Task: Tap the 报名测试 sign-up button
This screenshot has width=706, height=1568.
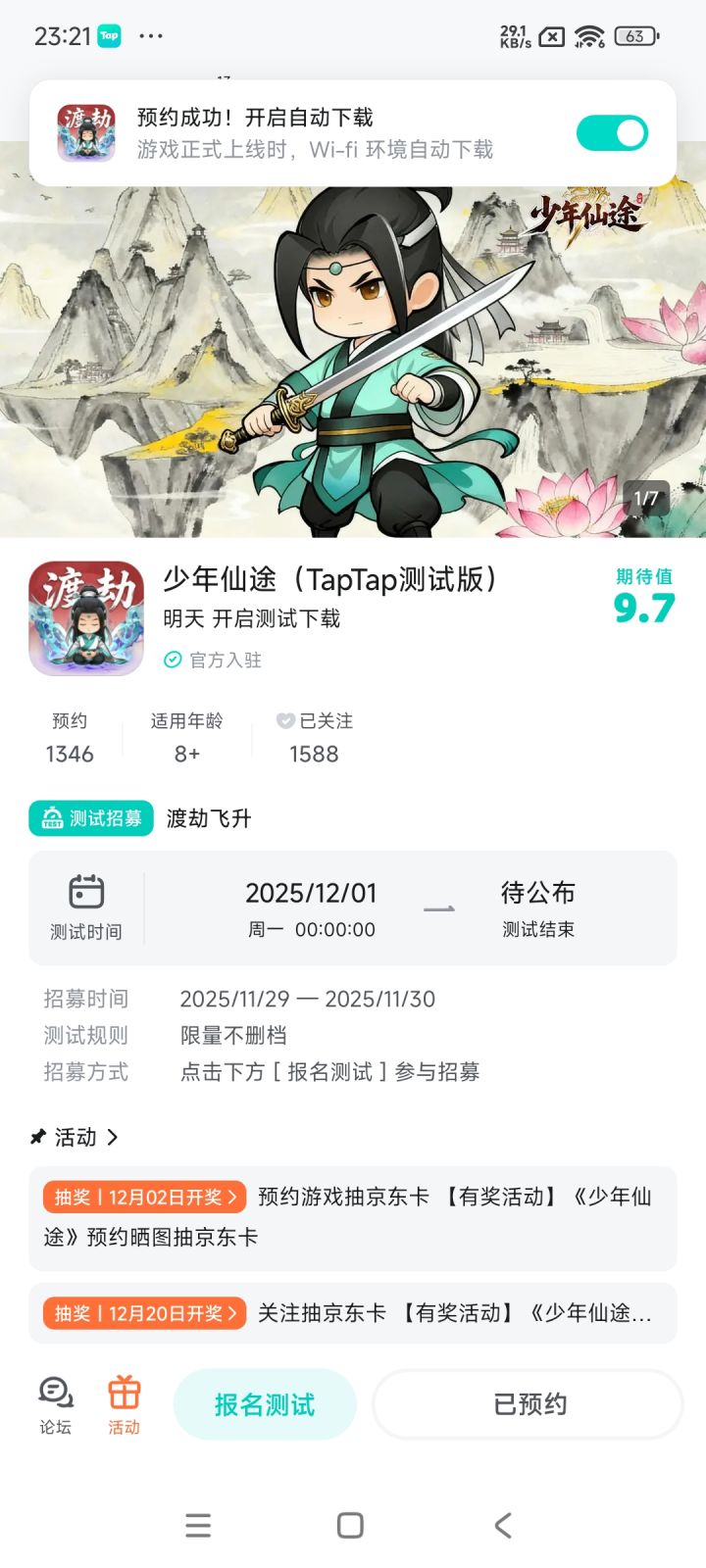Action: [265, 1403]
